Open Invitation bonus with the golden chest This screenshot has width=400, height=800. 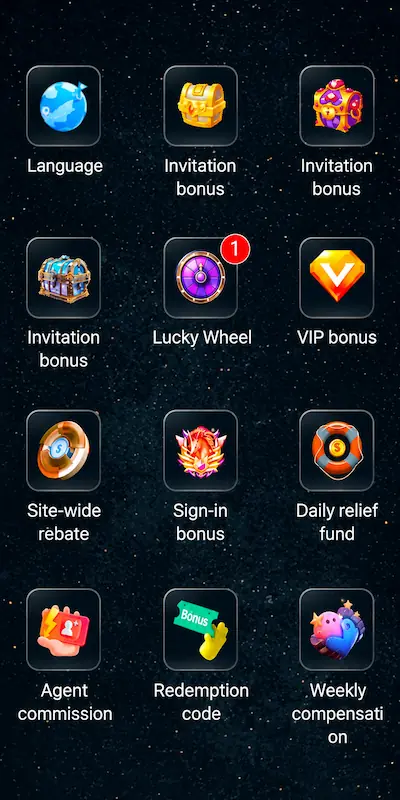pyautogui.click(x=201, y=106)
